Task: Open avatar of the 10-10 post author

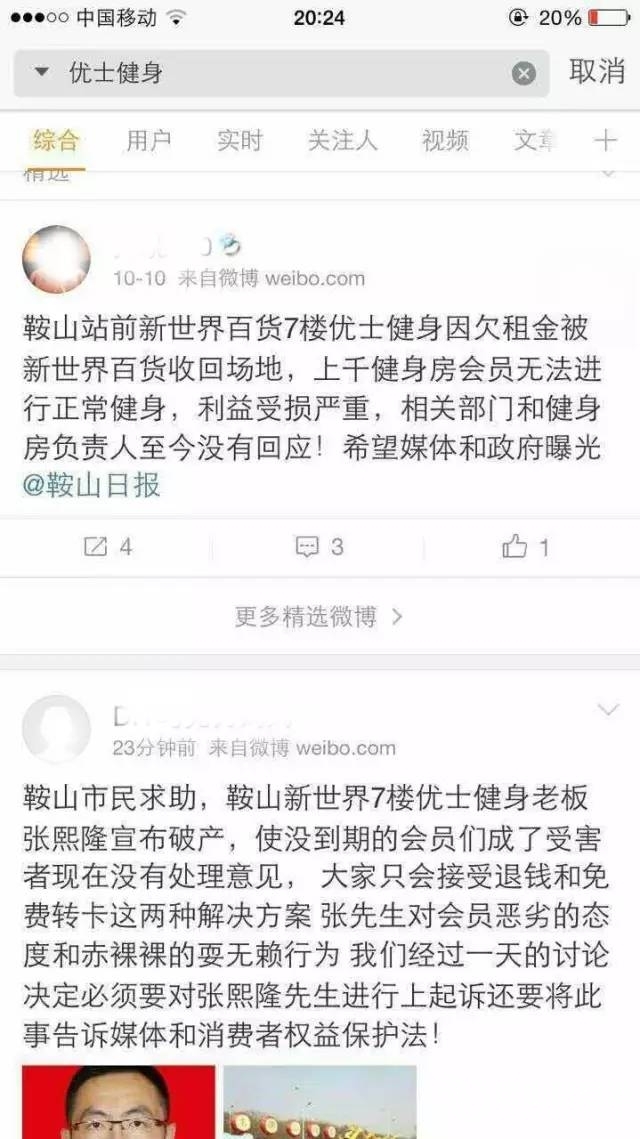Action: pos(56,259)
